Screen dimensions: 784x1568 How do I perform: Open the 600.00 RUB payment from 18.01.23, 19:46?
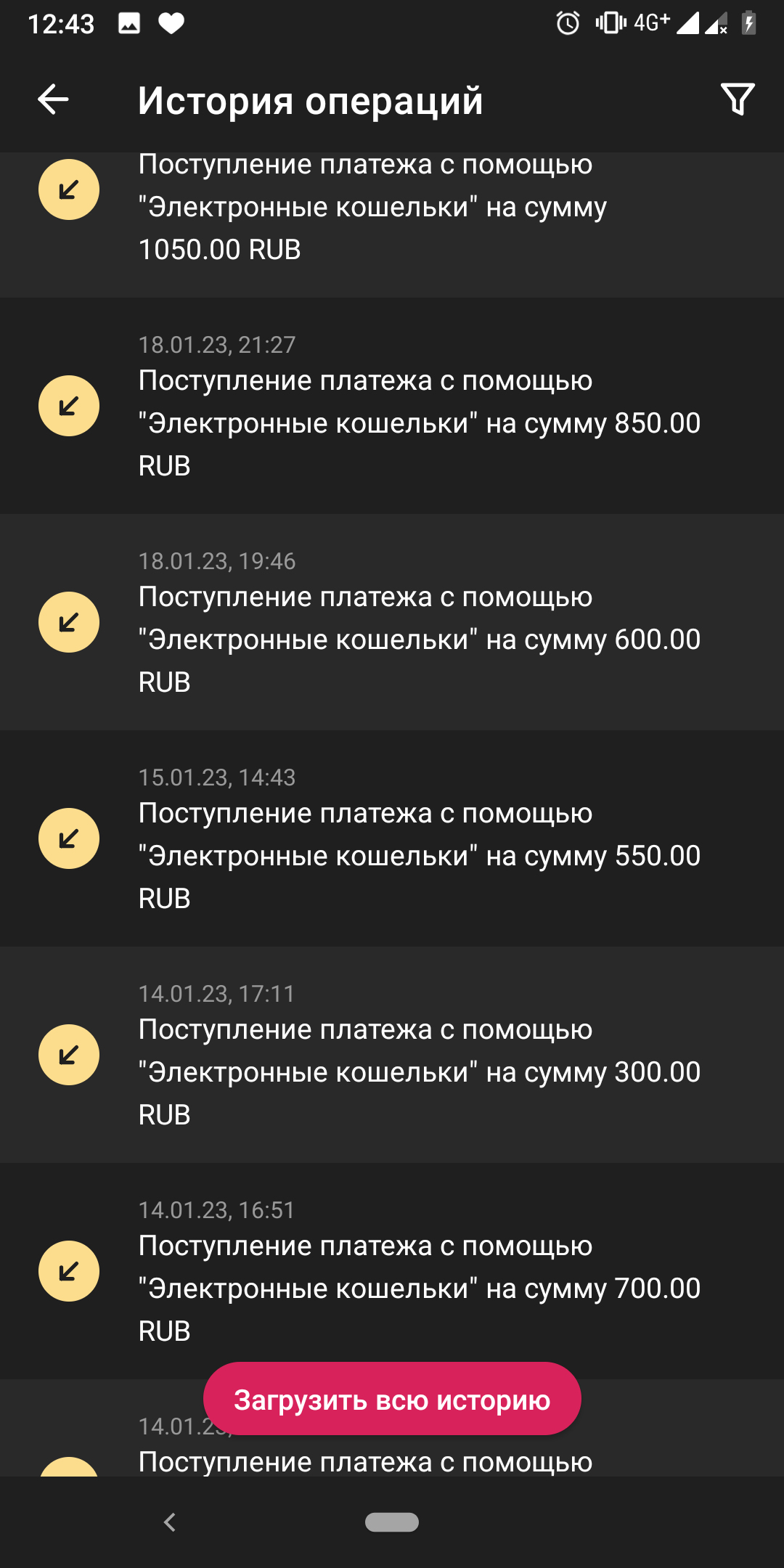(x=392, y=622)
